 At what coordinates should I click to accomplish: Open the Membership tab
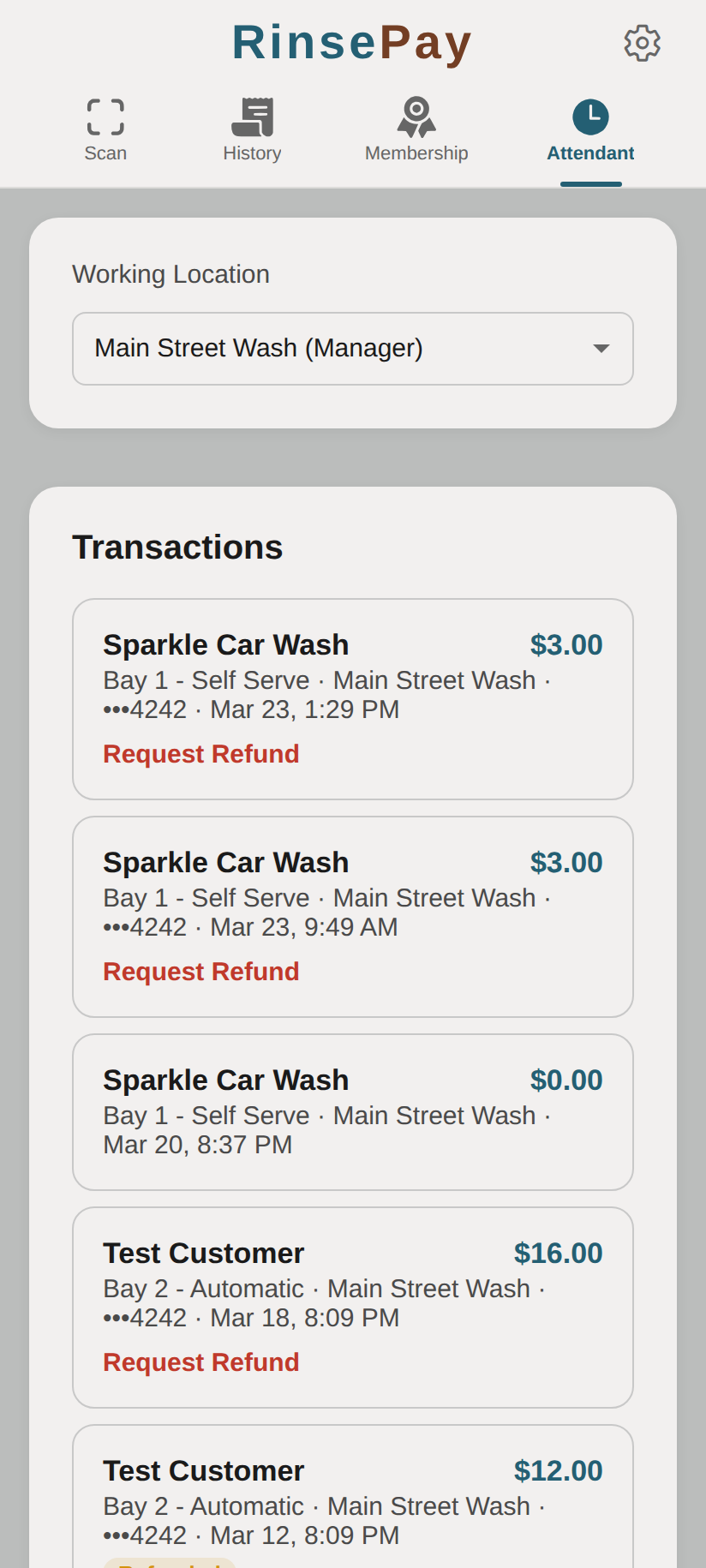coord(416,129)
